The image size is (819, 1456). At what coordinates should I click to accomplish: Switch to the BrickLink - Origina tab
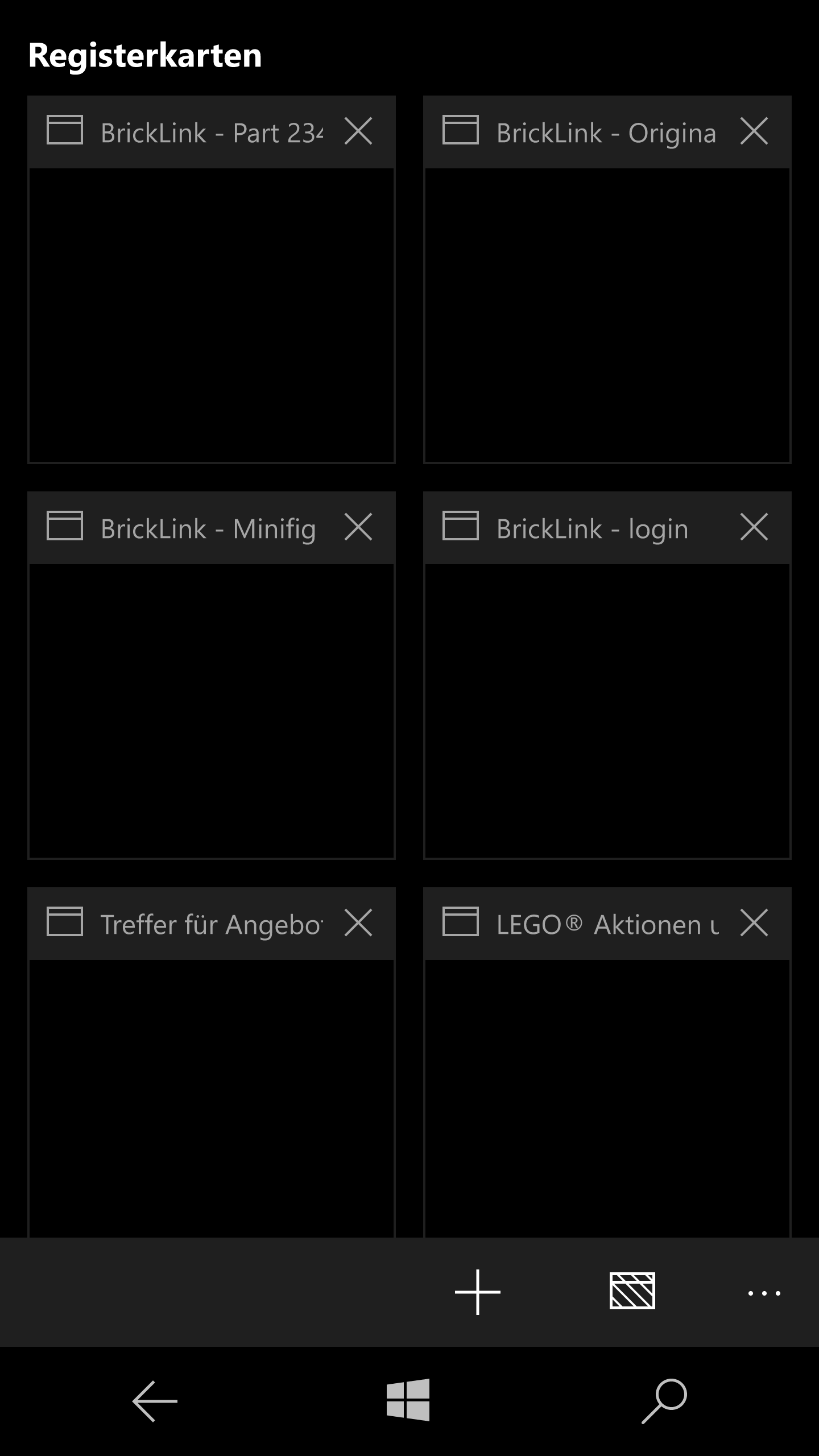[x=607, y=315]
